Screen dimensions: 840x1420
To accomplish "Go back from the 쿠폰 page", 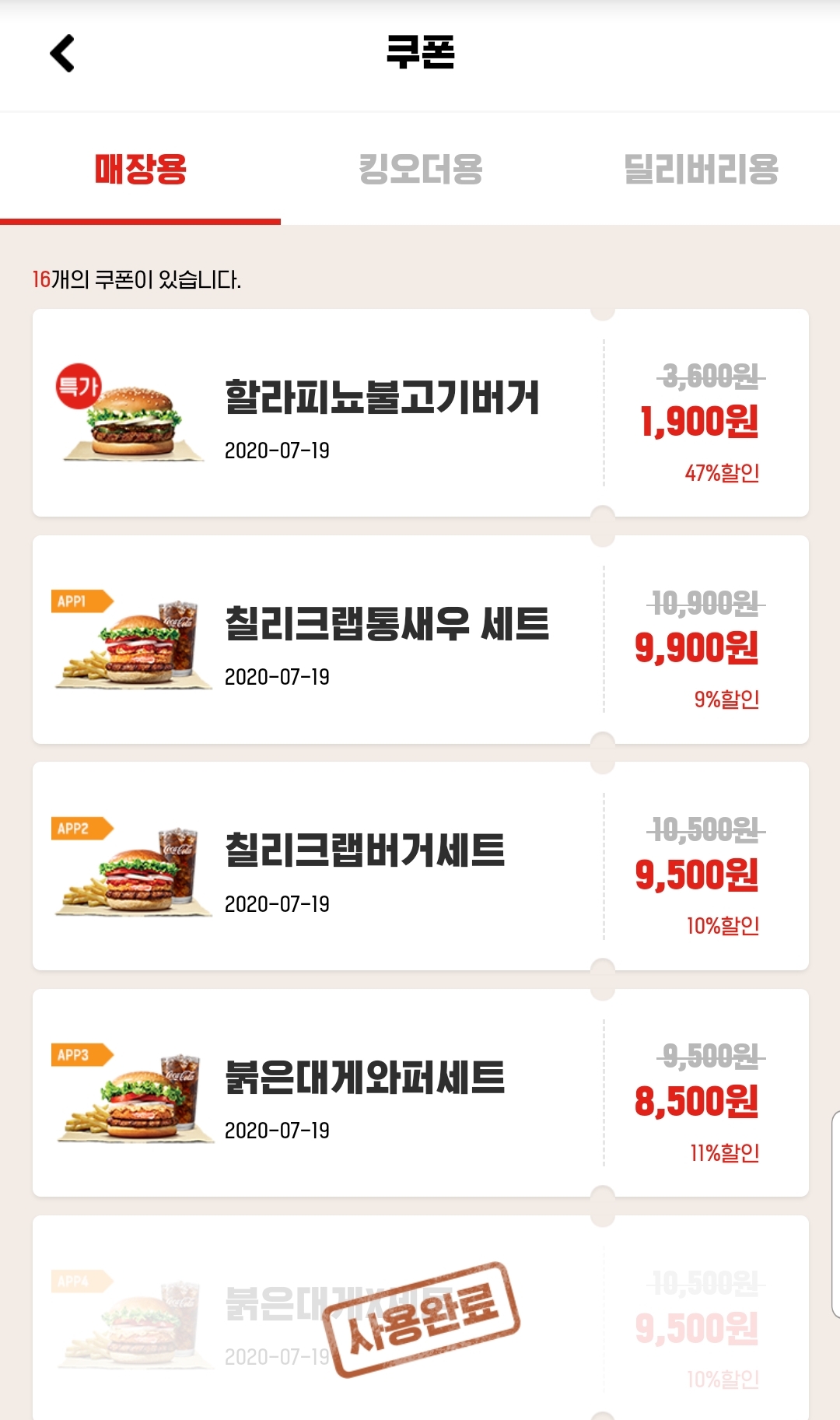I will pos(62,54).
